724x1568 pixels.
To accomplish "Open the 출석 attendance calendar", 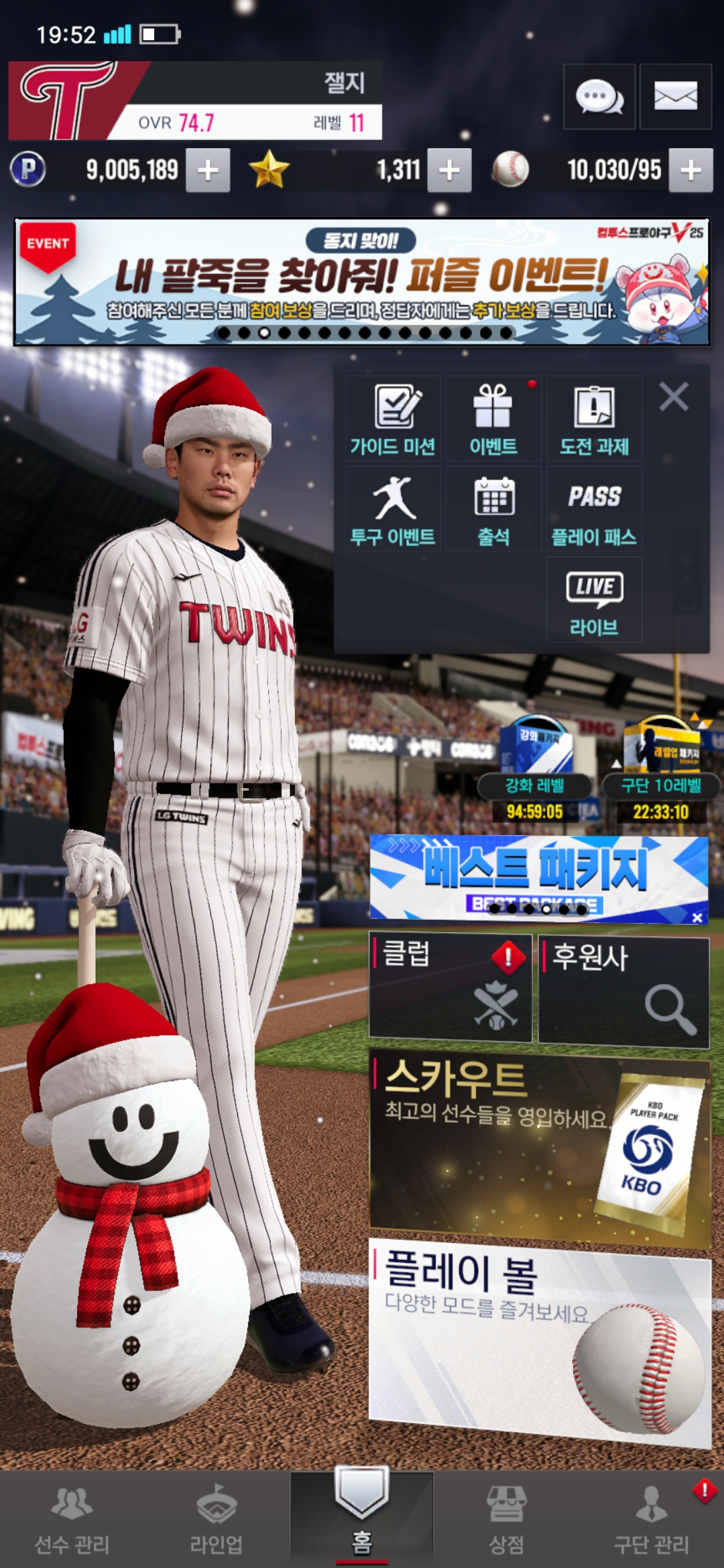I will 493,509.
